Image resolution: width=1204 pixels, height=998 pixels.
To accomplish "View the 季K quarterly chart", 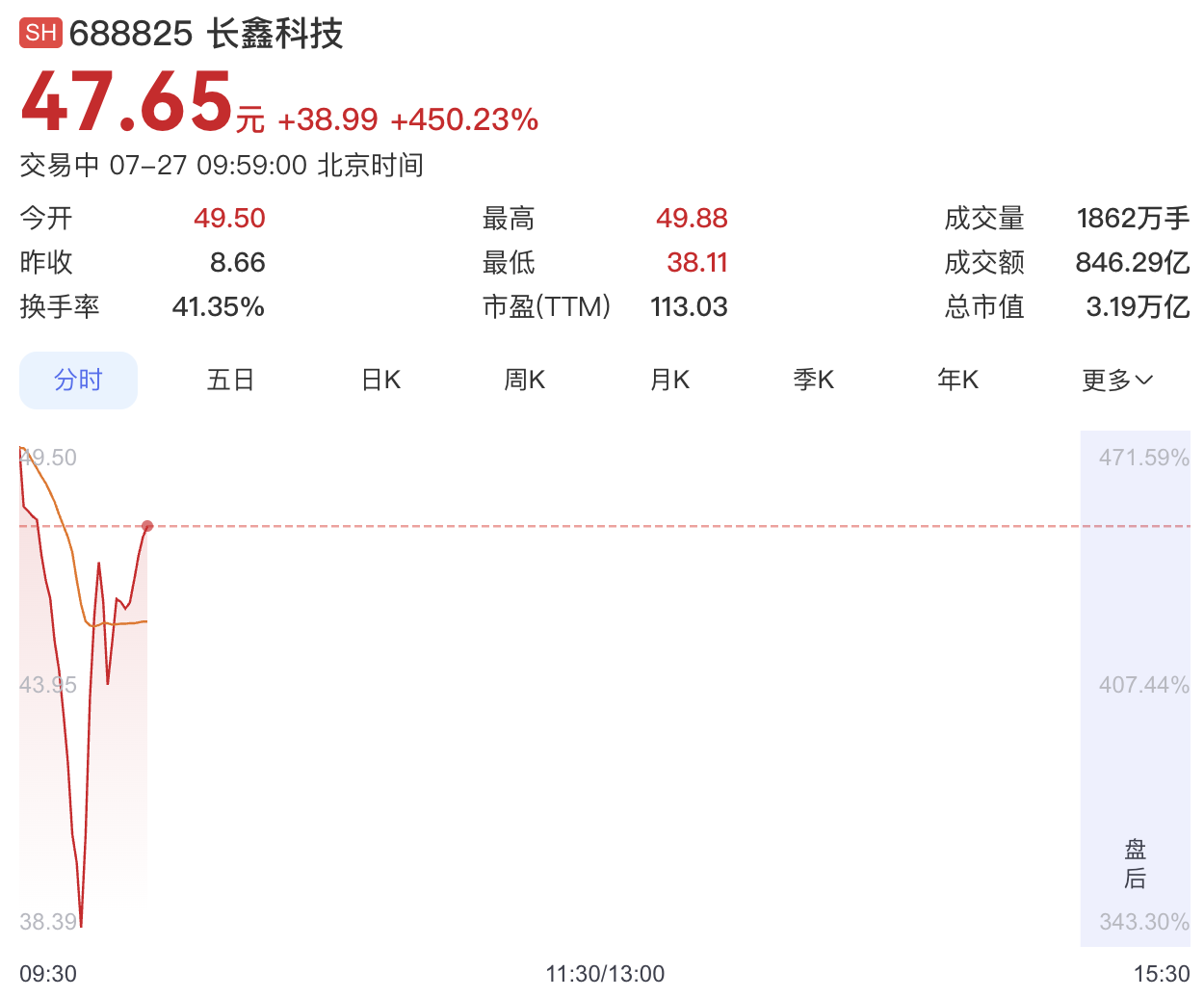I will pos(814,381).
